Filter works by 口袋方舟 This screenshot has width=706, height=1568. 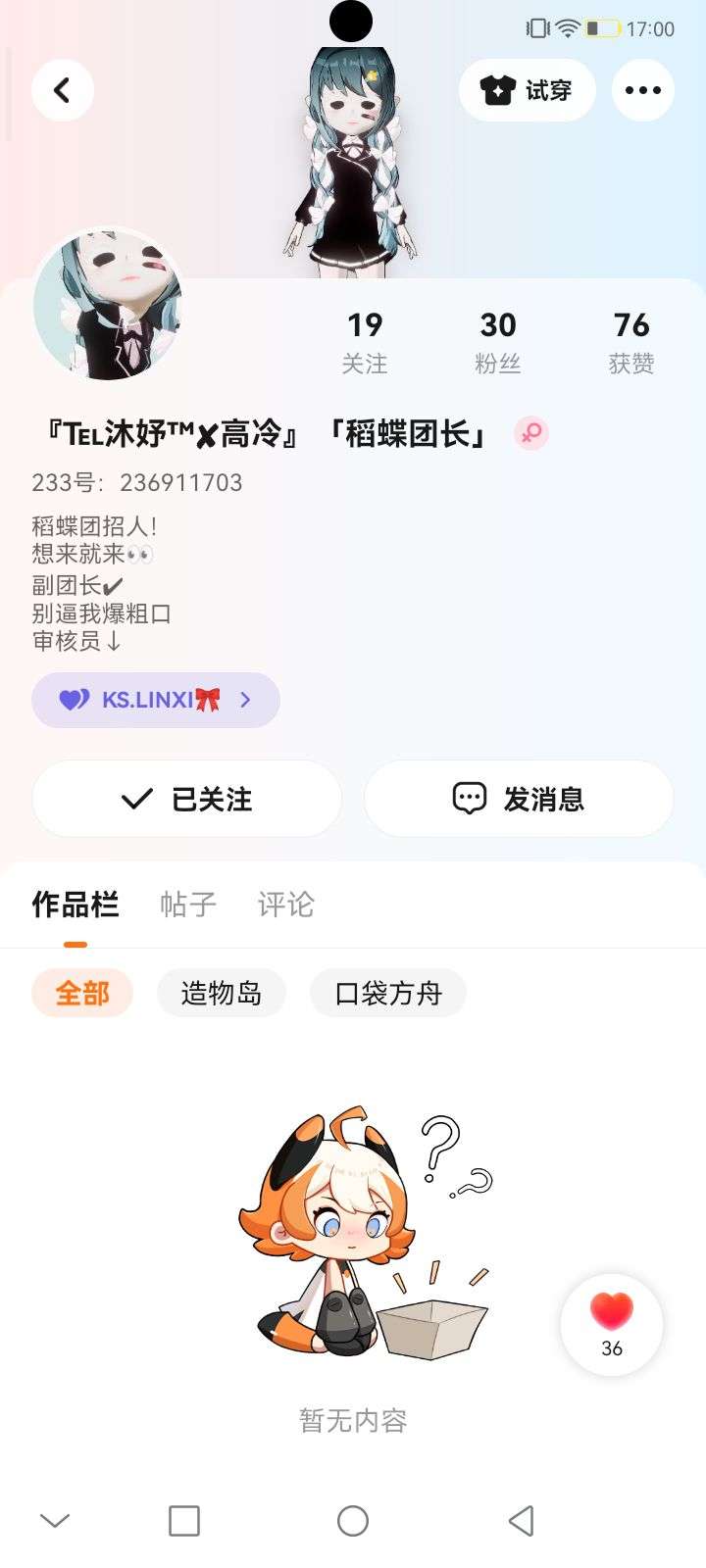(x=388, y=993)
